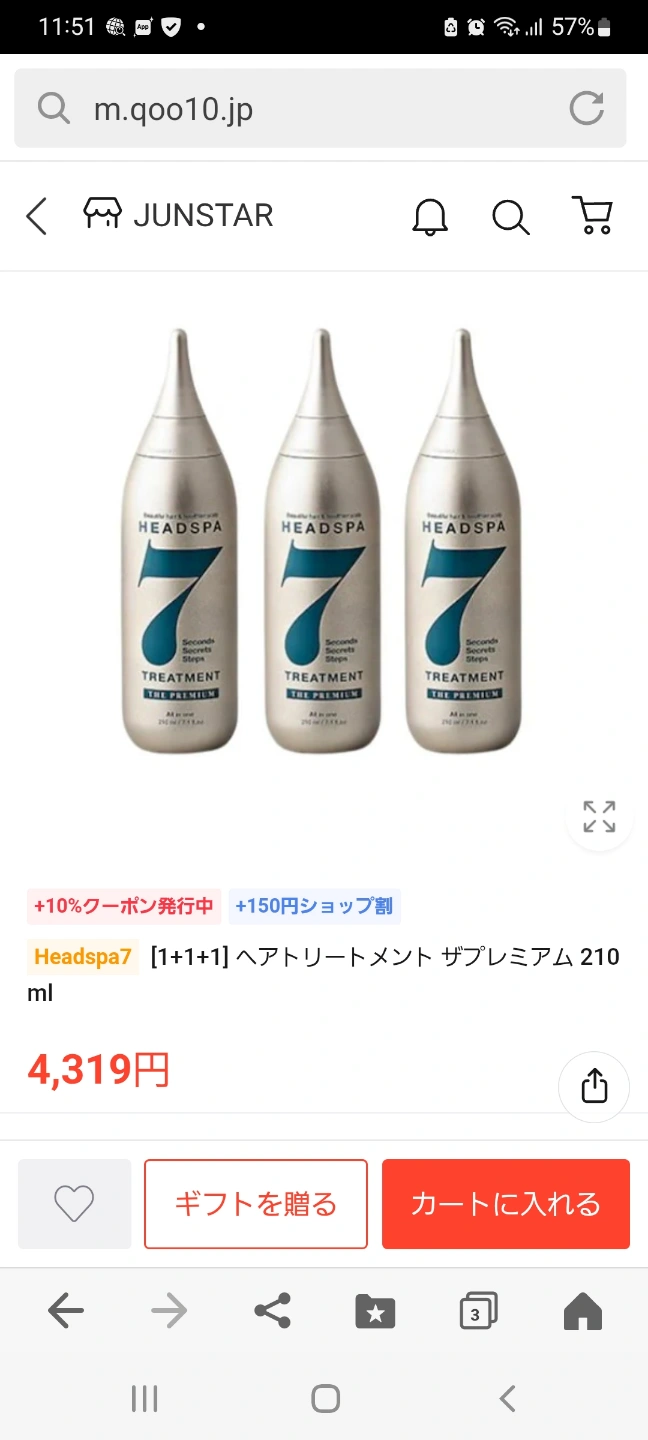Tap カートに入れる to add to cart

506,1203
